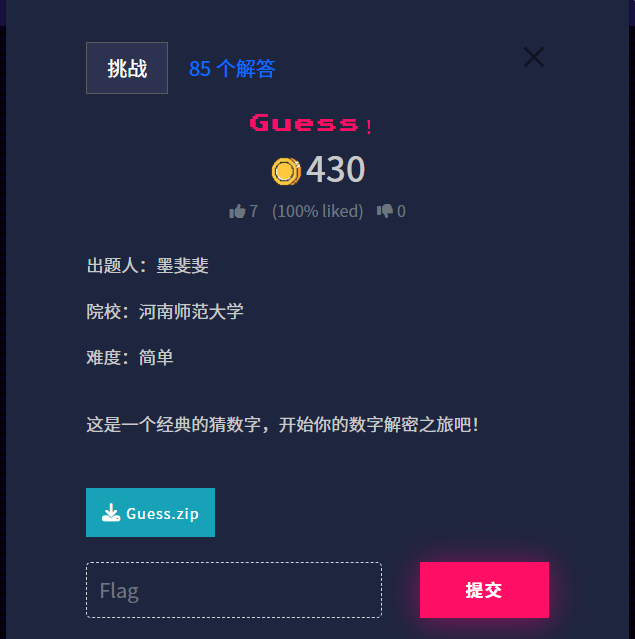The height and width of the screenshot is (639, 635).
Task: Submit the flag with 提交
Action: [x=484, y=590]
